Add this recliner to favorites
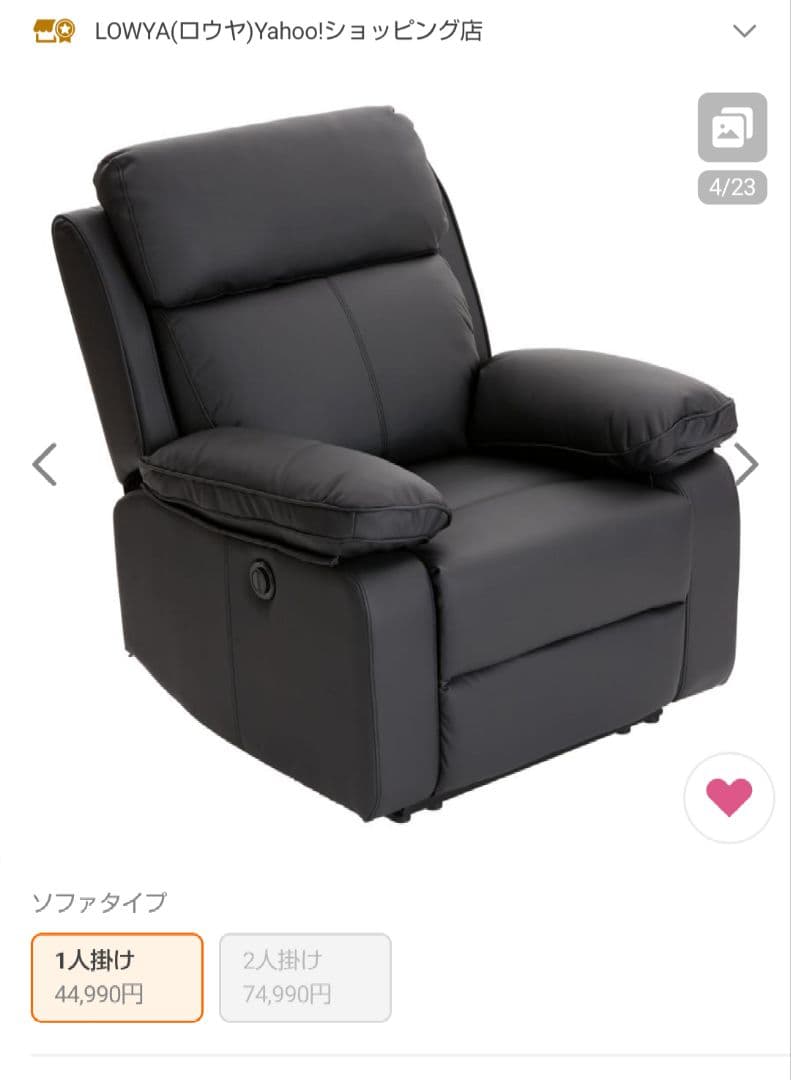The width and height of the screenshot is (791, 1080). (729, 797)
